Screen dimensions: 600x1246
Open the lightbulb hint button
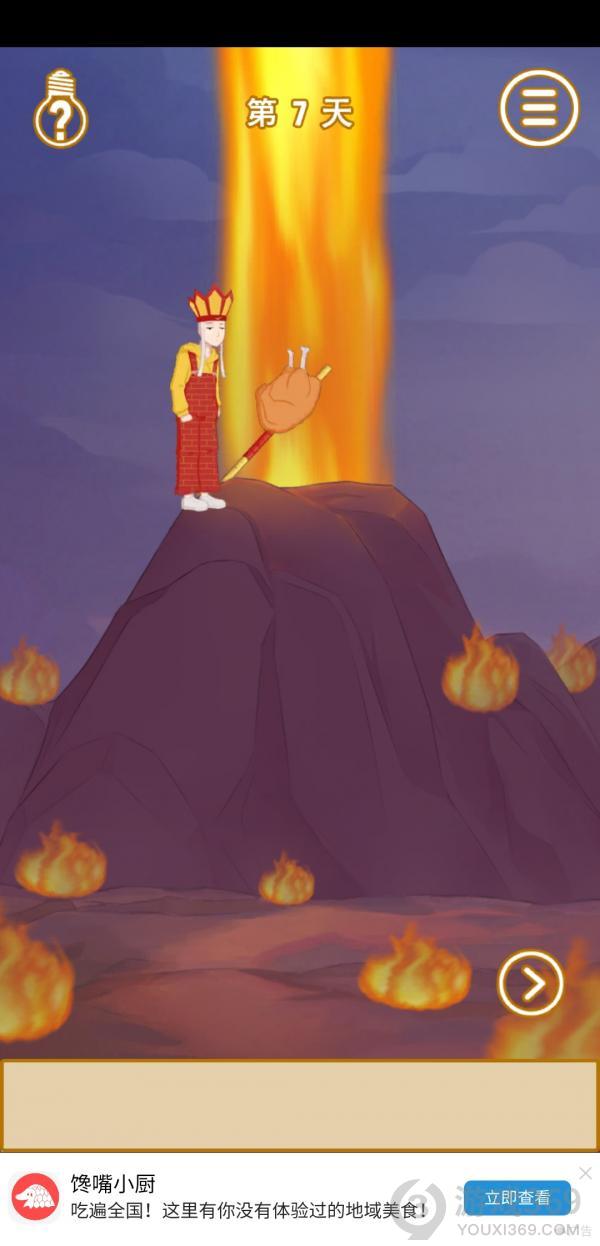point(60,110)
